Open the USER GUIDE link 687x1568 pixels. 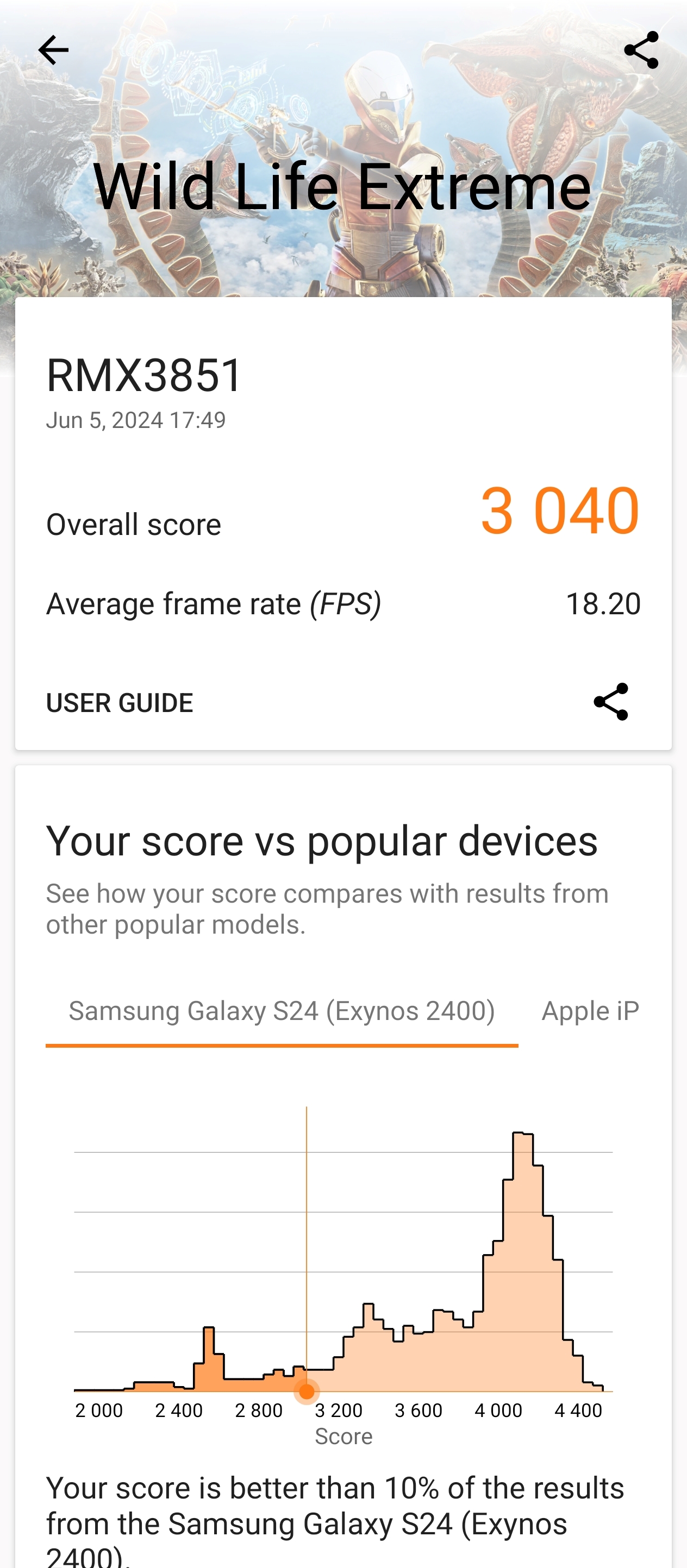pos(120,702)
